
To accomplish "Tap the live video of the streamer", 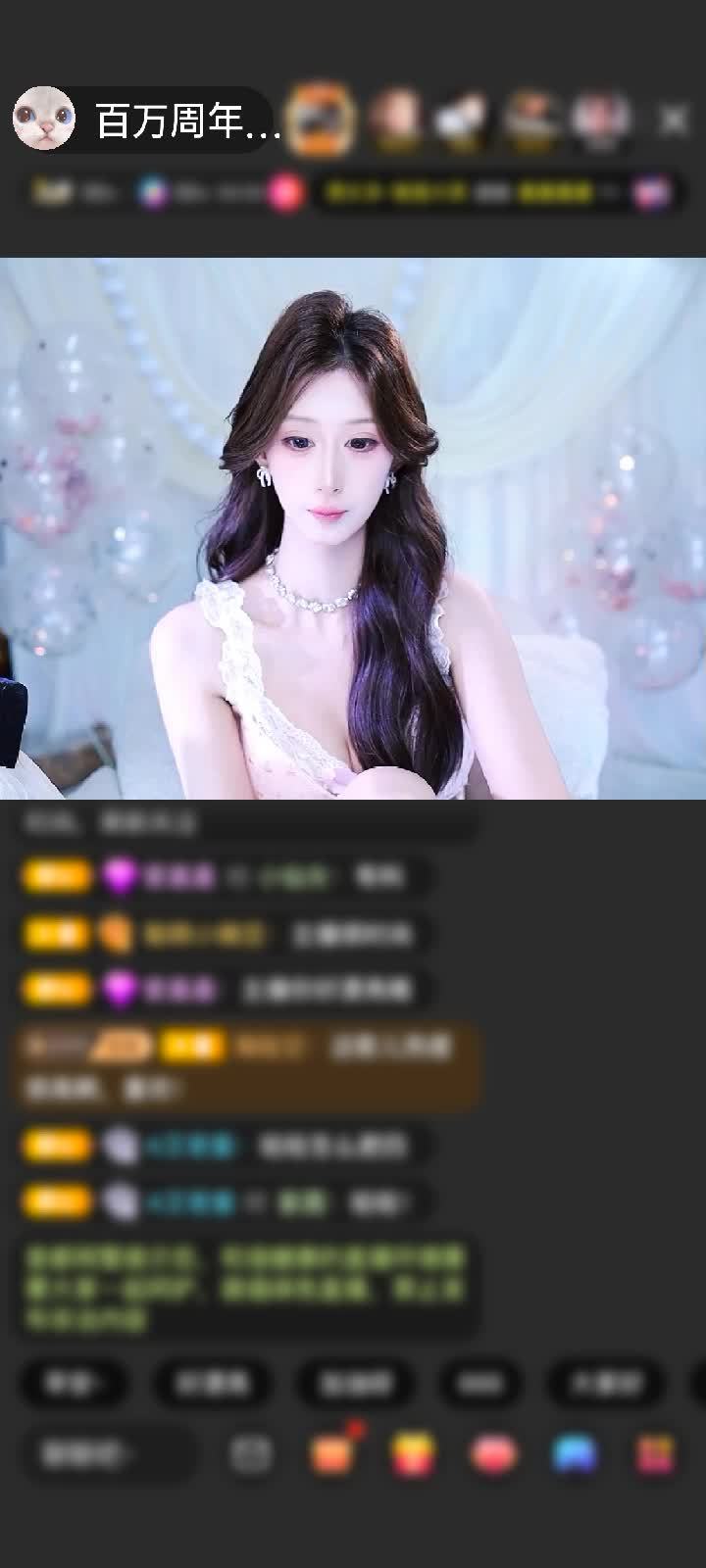I will point(353,528).
